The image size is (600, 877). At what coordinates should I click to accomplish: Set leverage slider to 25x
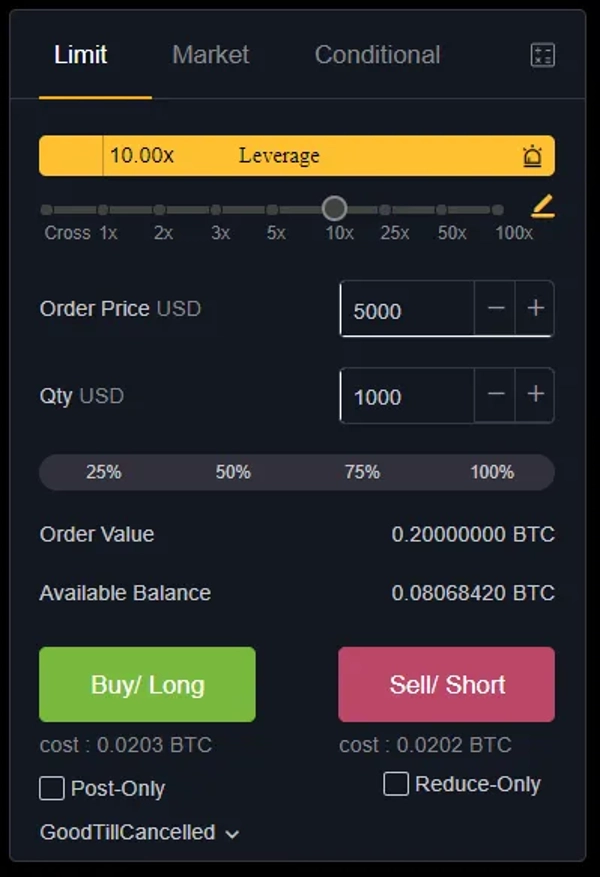(385, 210)
